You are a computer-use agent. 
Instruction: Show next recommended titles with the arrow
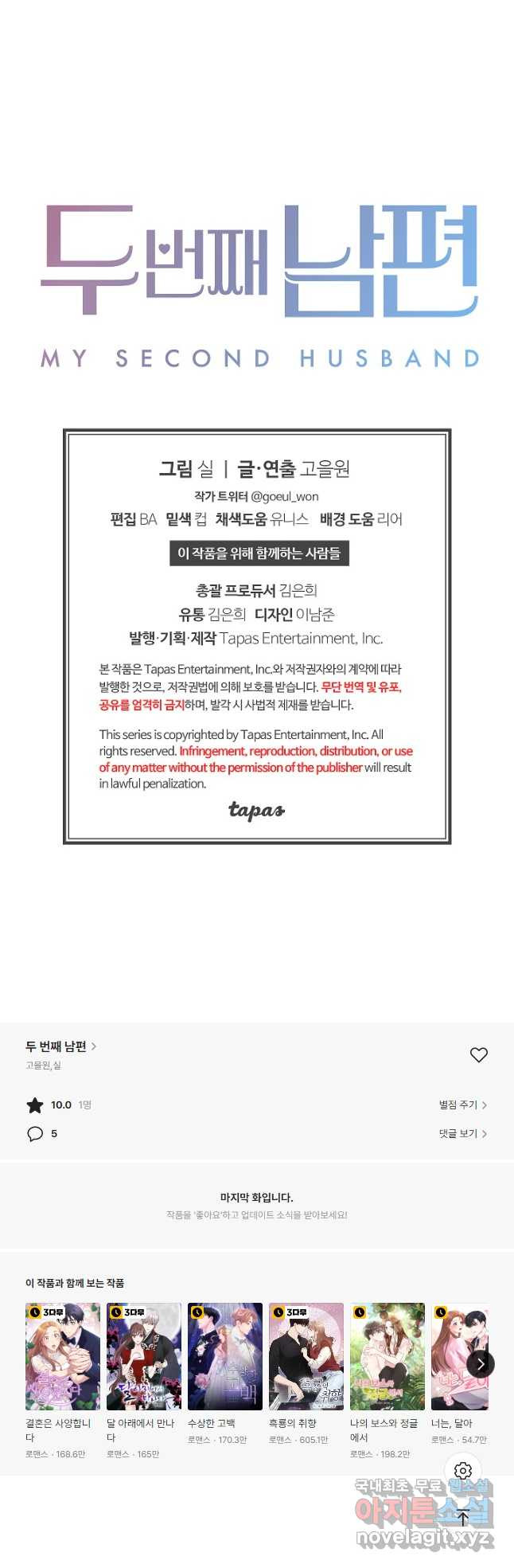click(x=480, y=1363)
